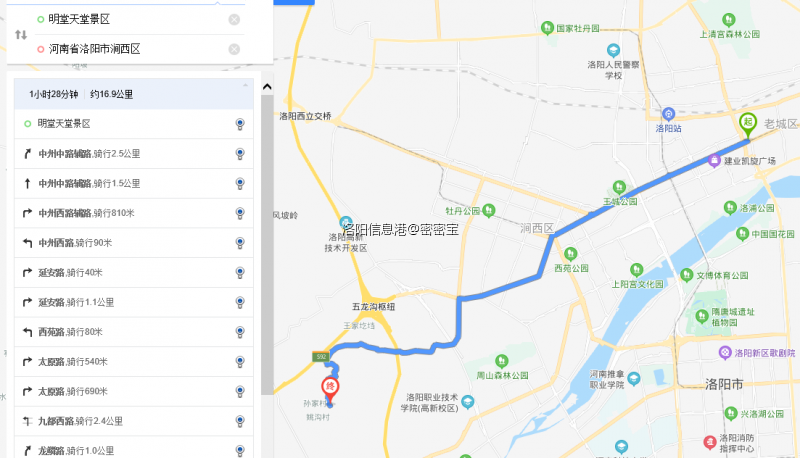Select the step 延安路 骑行40米
Viewport: 800px width, 458px height.
click(x=130, y=272)
